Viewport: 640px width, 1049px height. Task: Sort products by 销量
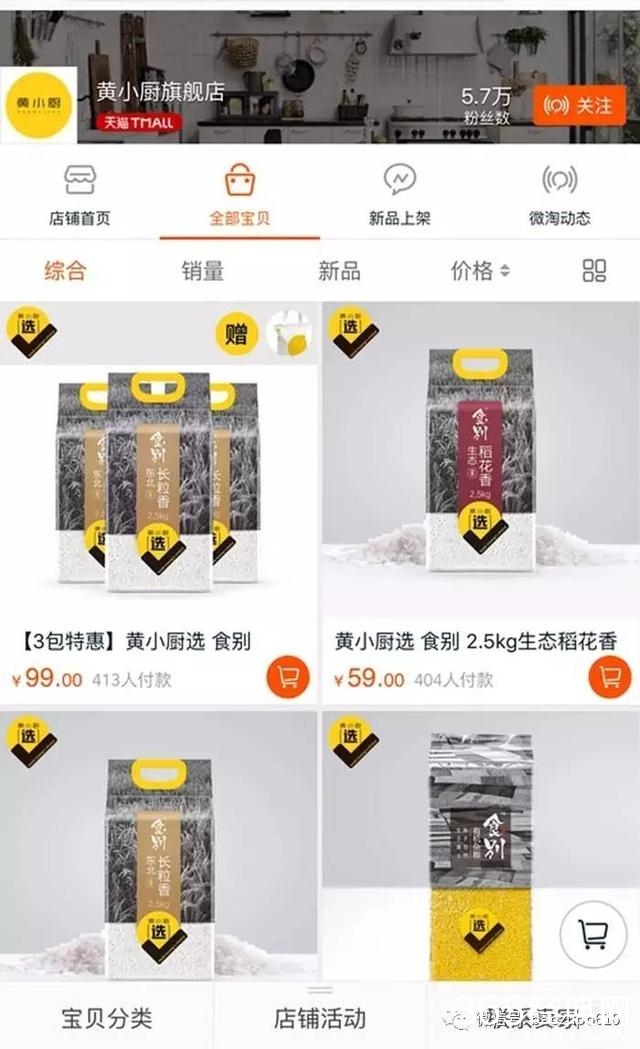[x=202, y=270]
